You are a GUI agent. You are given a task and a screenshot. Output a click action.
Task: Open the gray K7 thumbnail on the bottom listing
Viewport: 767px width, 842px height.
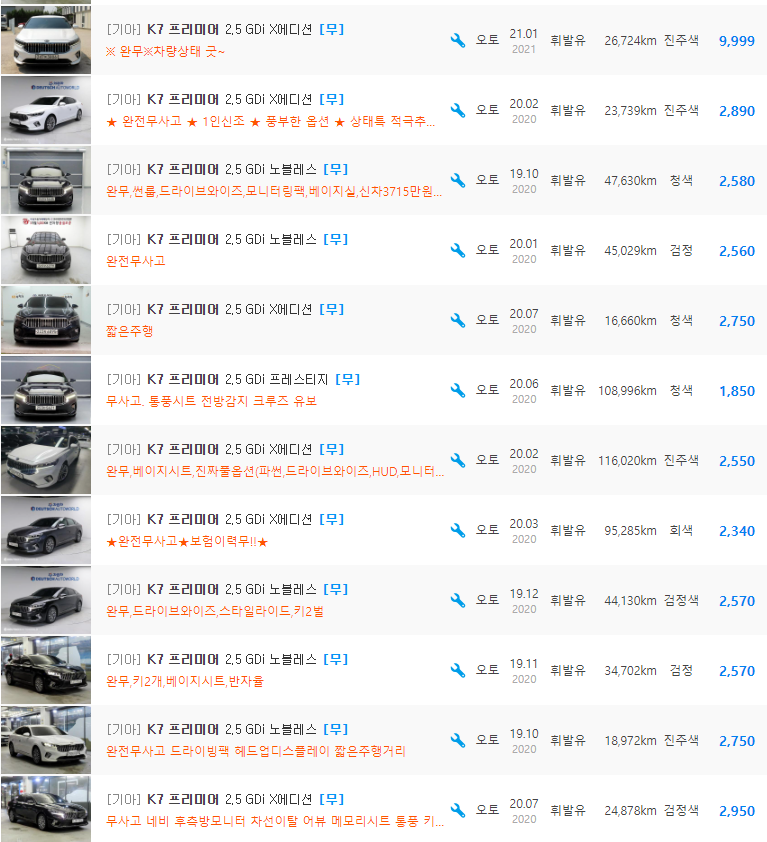click(45, 807)
